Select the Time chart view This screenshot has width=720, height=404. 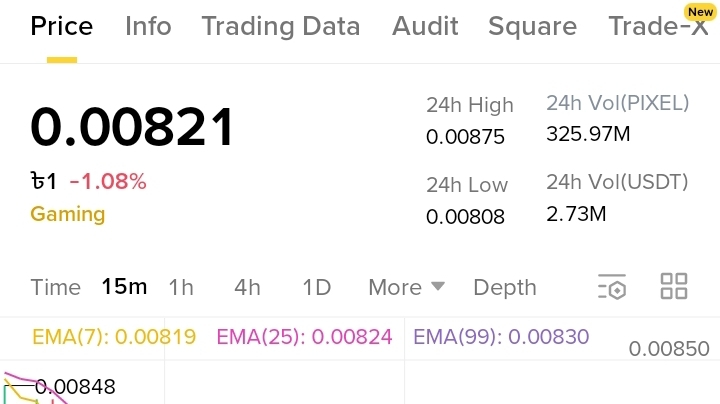(x=56, y=288)
